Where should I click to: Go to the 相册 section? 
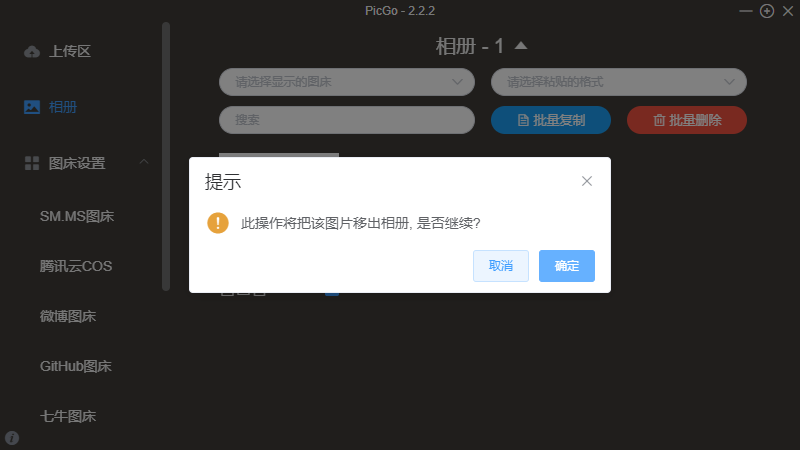pos(62,107)
